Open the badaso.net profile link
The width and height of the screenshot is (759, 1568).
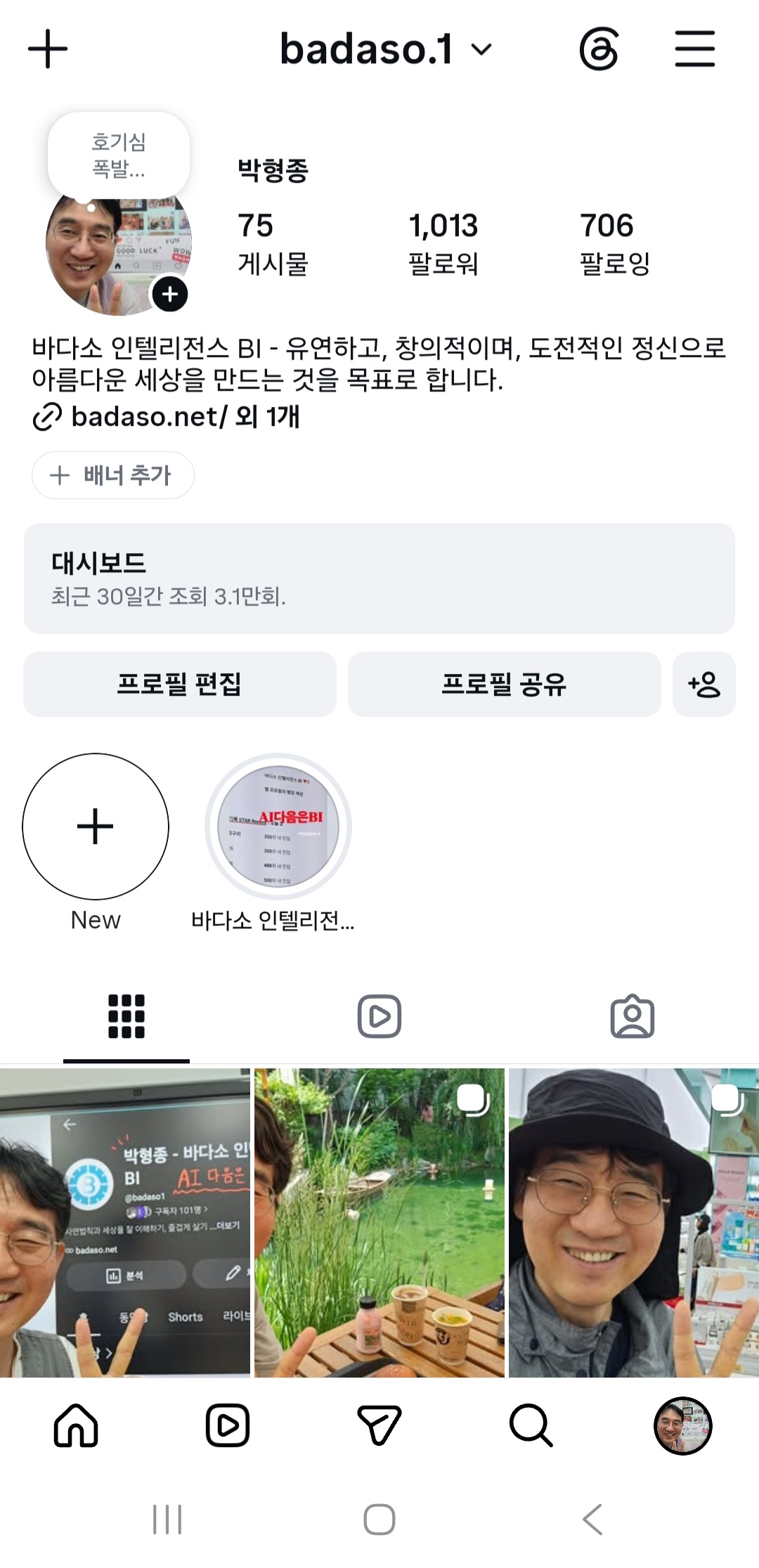point(167,416)
